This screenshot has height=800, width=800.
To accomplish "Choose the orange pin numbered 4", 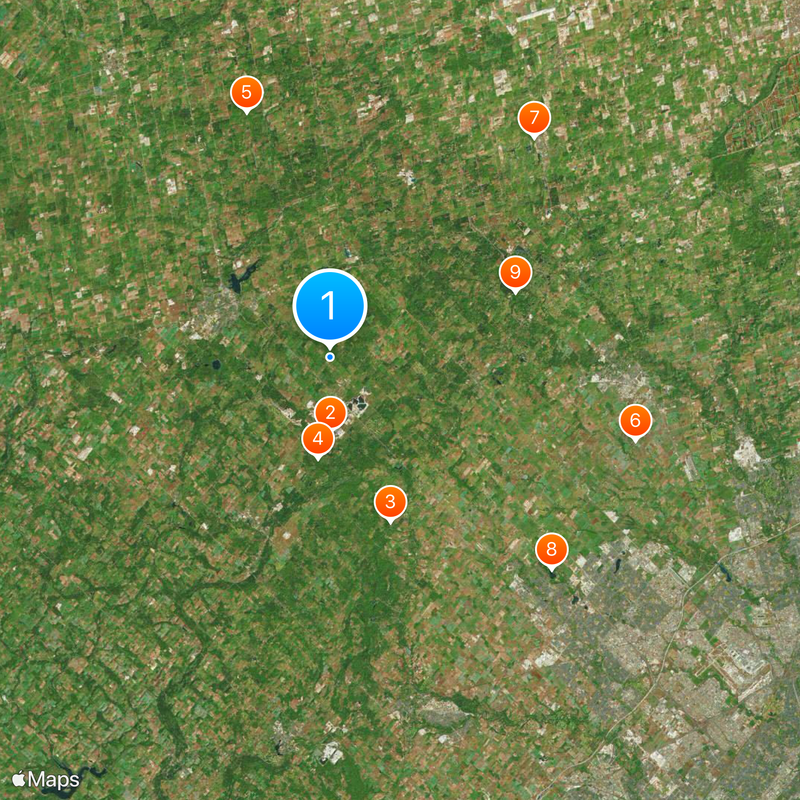I will pyautogui.click(x=318, y=438).
